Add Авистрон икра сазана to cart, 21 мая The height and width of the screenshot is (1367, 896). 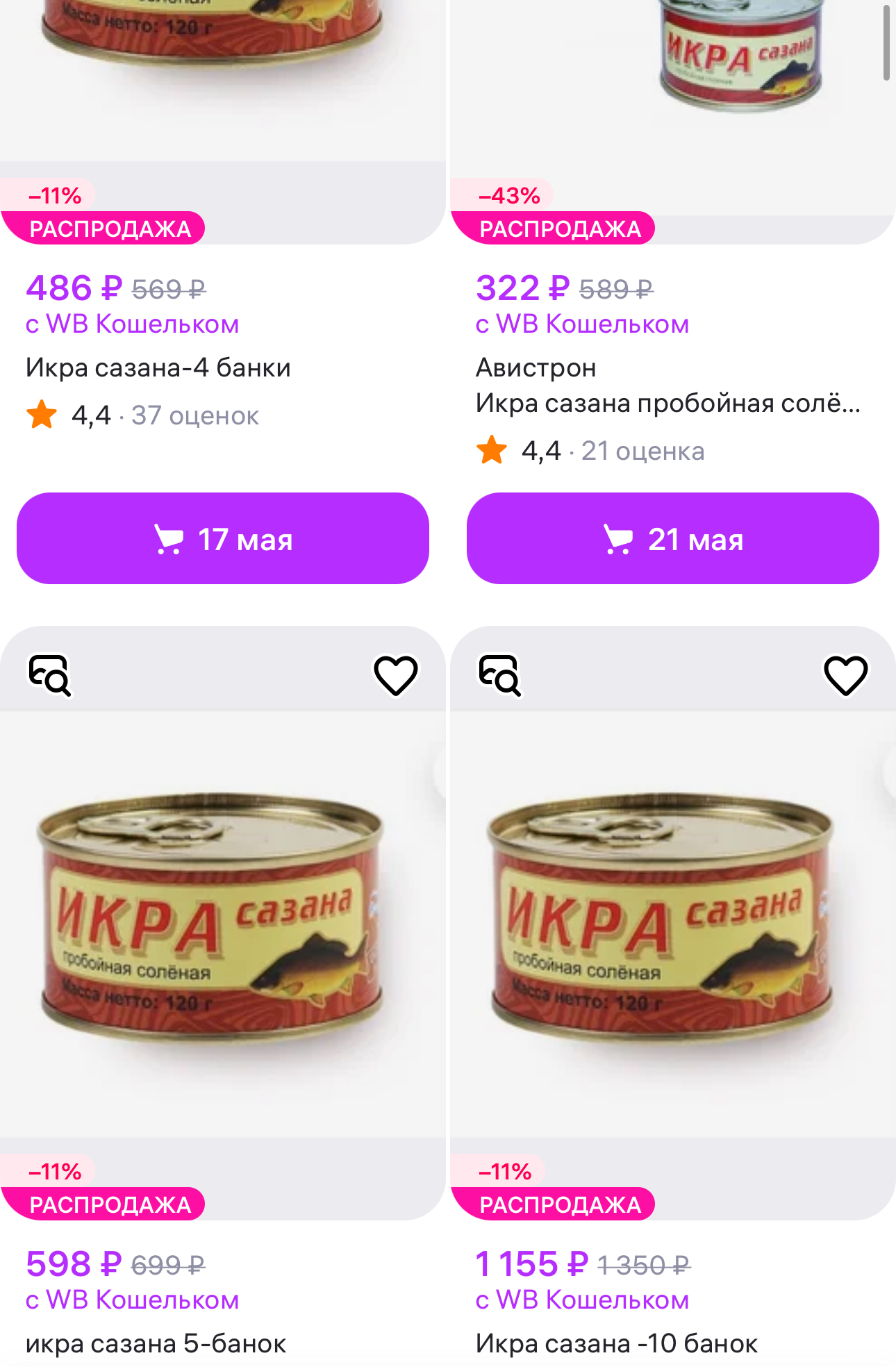click(x=672, y=538)
